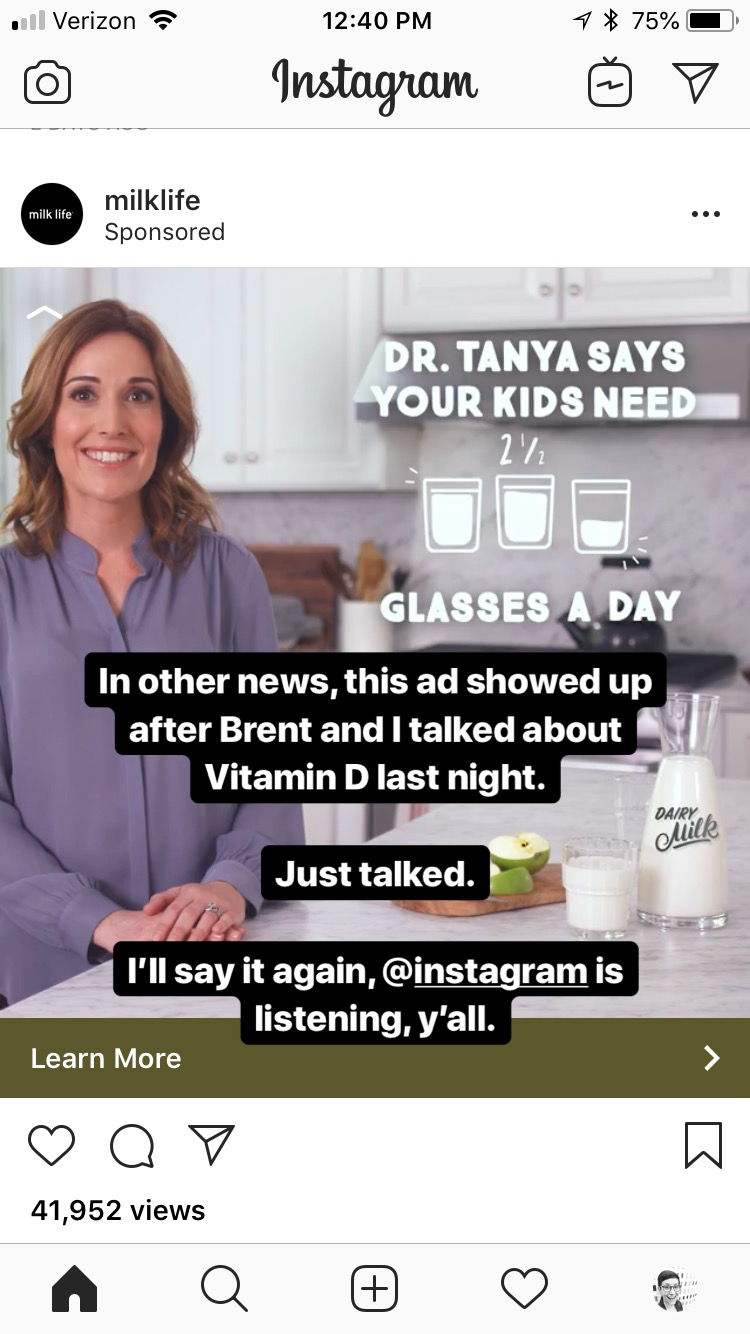This screenshot has height=1334, width=750.
Task: Go to the Home tab
Action: 75,1289
